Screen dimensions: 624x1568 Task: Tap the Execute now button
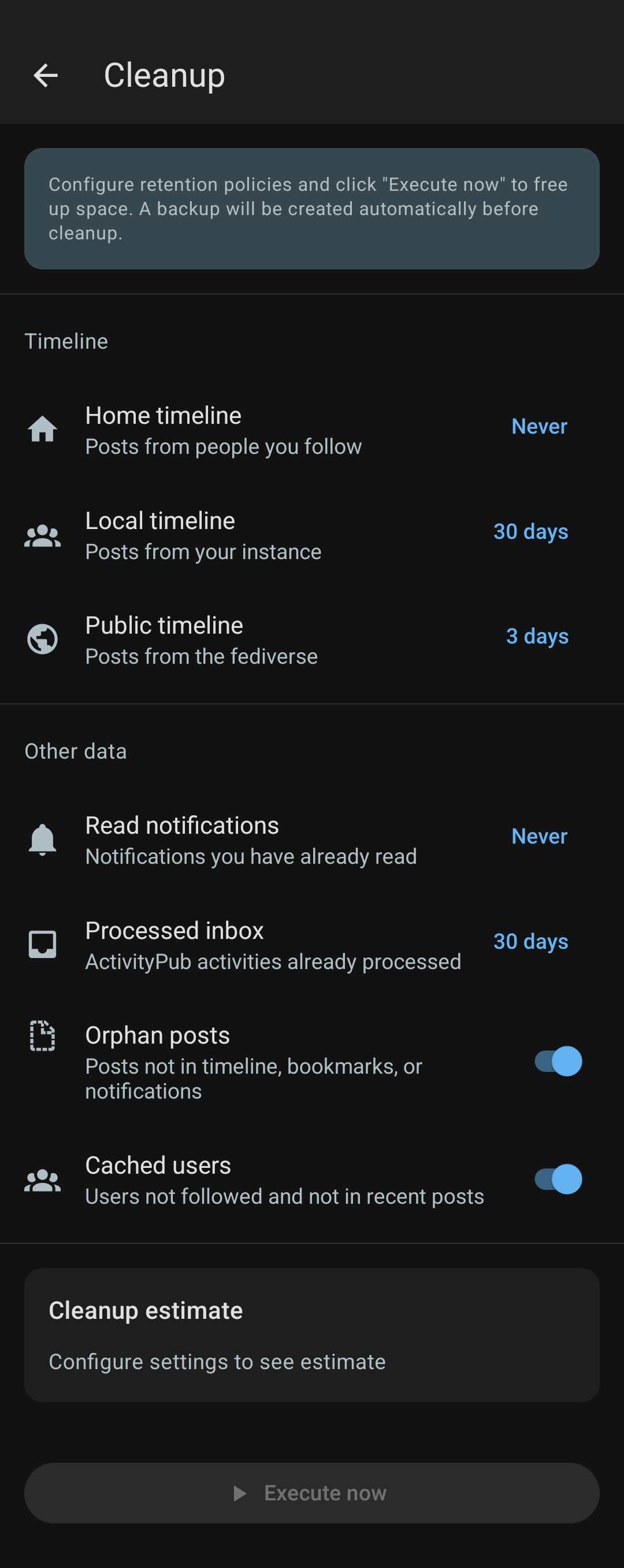tap(311, 1492)
